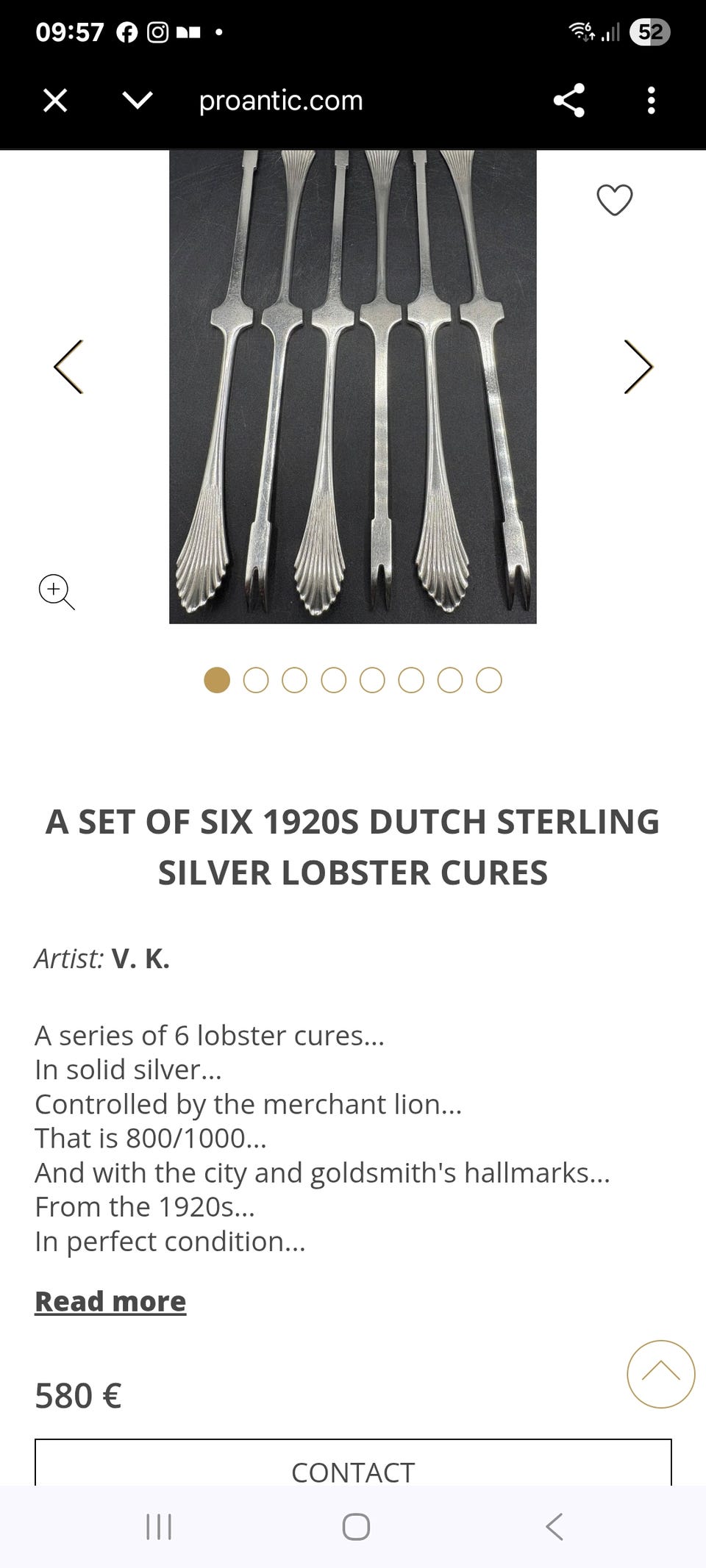Viewport: 706px width, 1568px height.
Task: Open the lobster forks photo
Action: click(352, 386)
